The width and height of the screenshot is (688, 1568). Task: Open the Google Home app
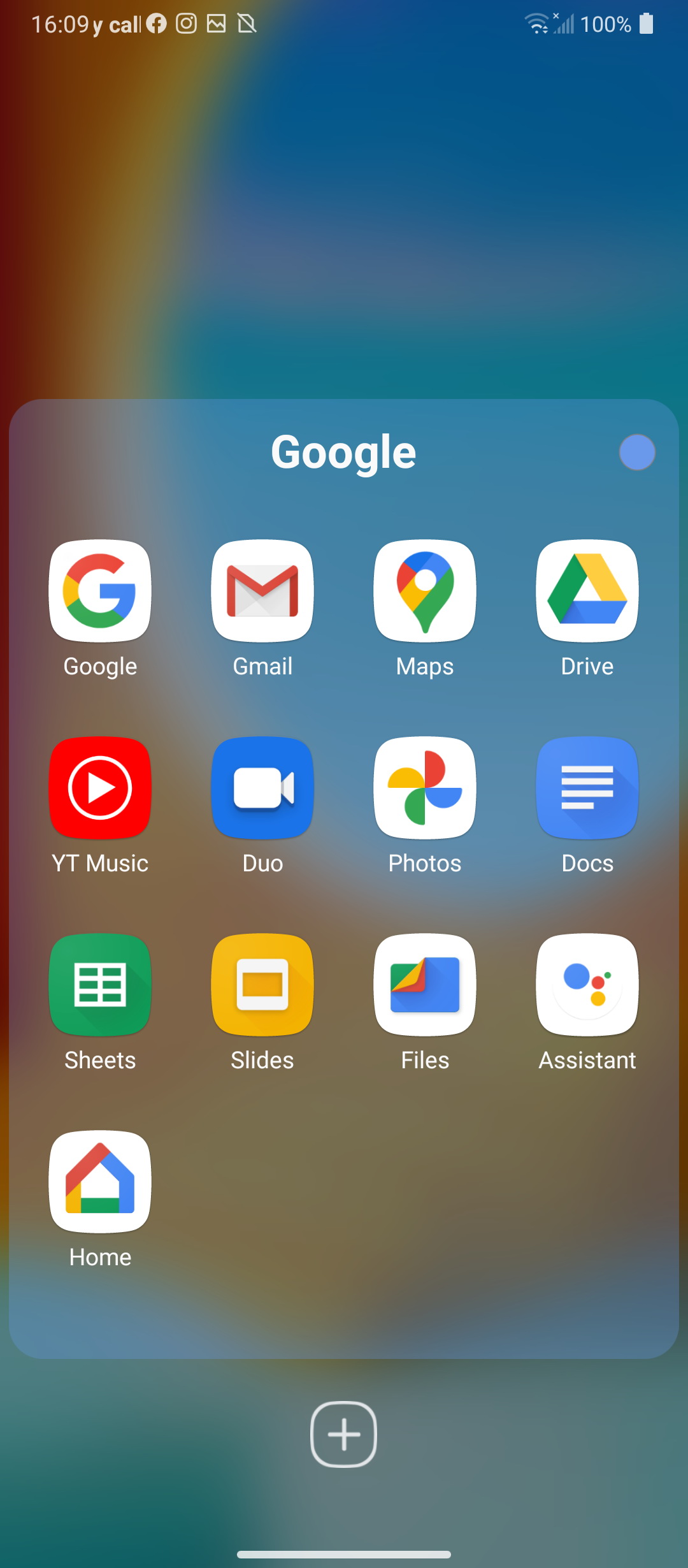(100, 1182)
